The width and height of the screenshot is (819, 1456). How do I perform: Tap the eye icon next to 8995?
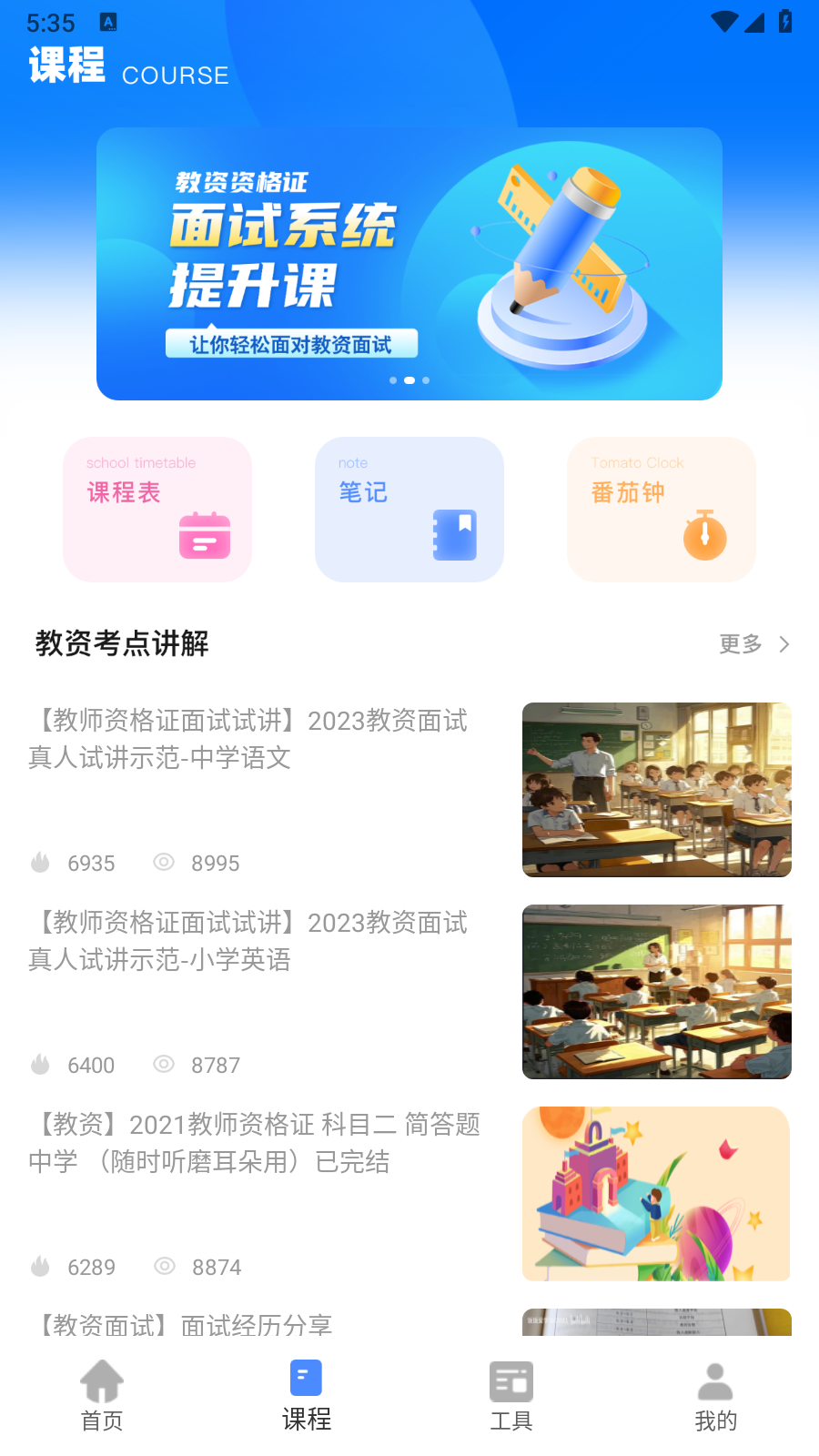(164, 862)
